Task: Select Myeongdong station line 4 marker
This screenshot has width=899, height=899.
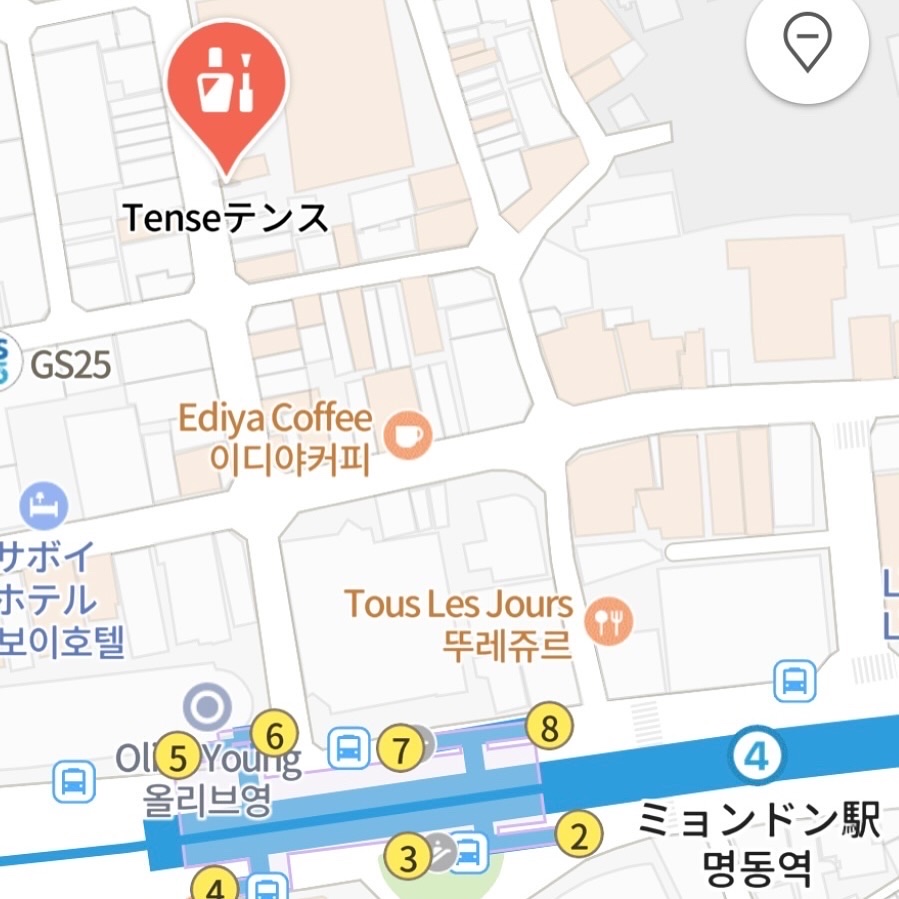Action: point(756,757)
